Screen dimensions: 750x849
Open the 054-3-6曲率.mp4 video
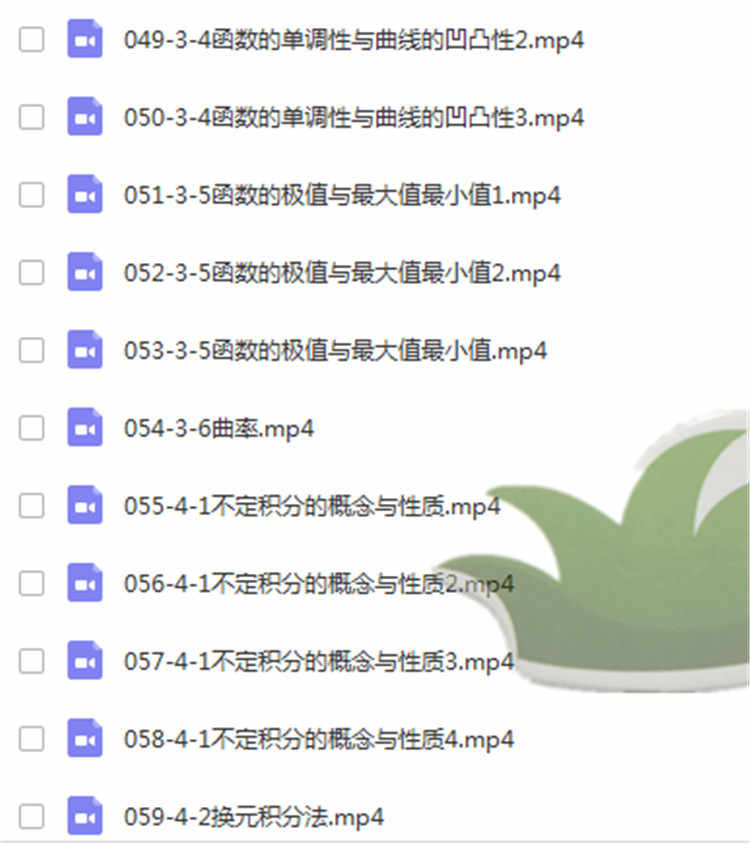pyautogui.click(x=218, y=429)
